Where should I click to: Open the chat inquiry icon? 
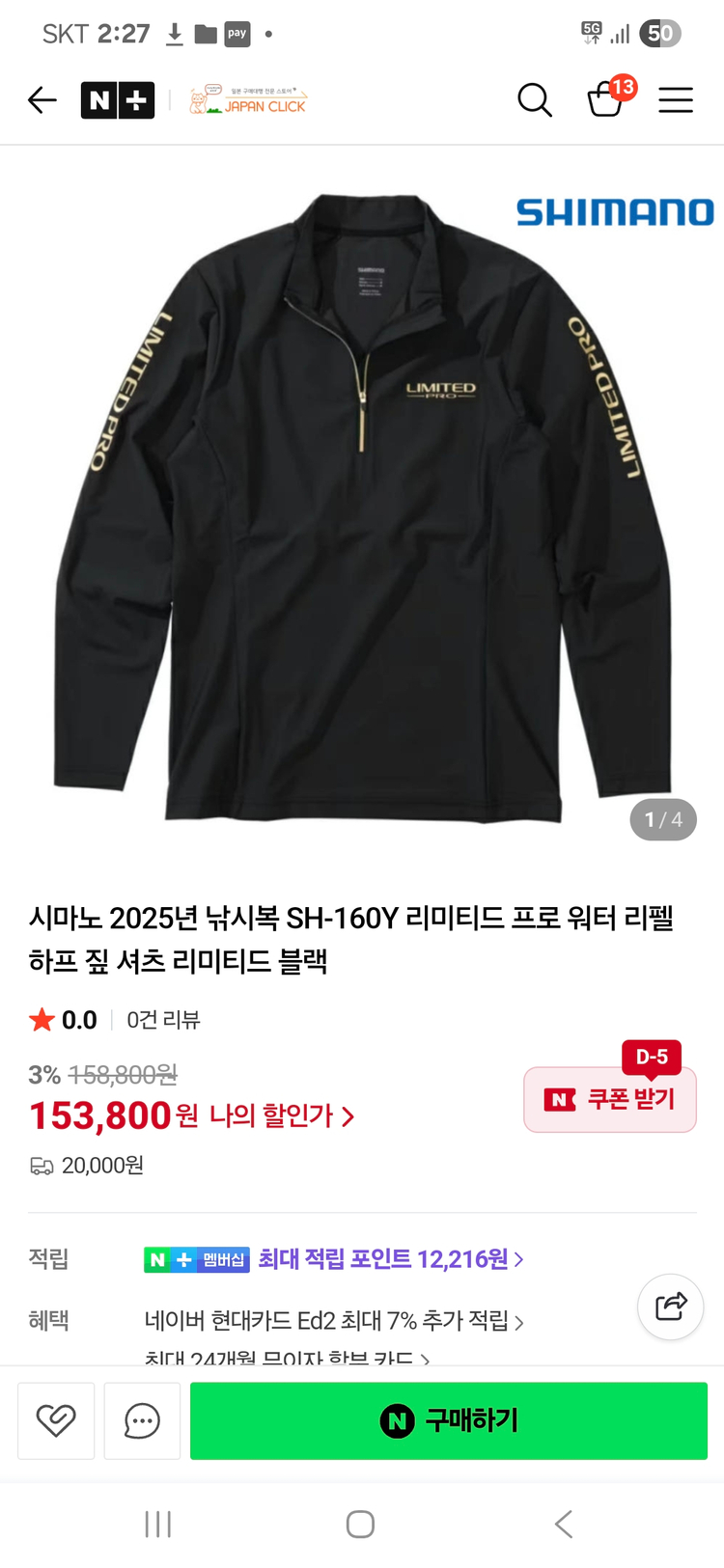pos(142,1420)
